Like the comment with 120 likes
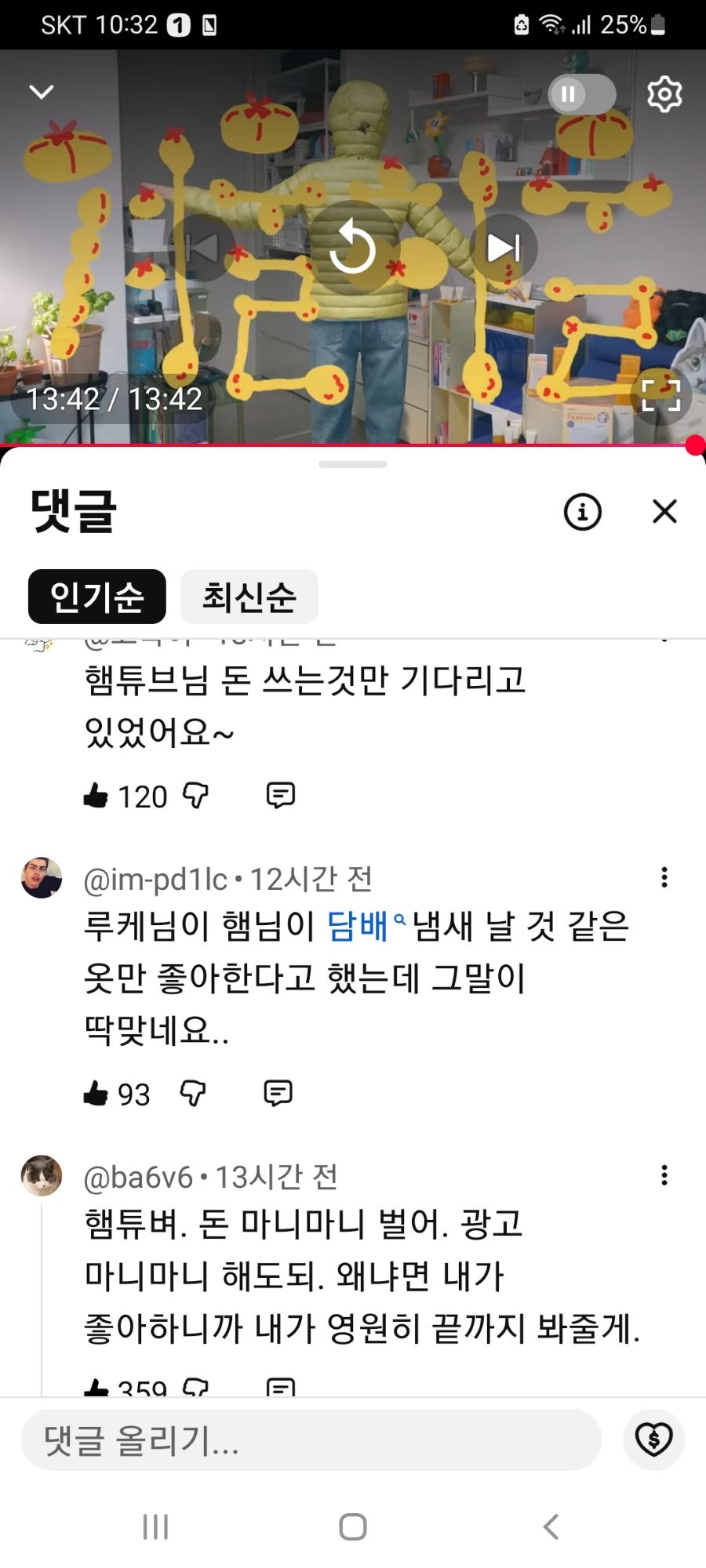The image size is (706, 1568). 96,796
